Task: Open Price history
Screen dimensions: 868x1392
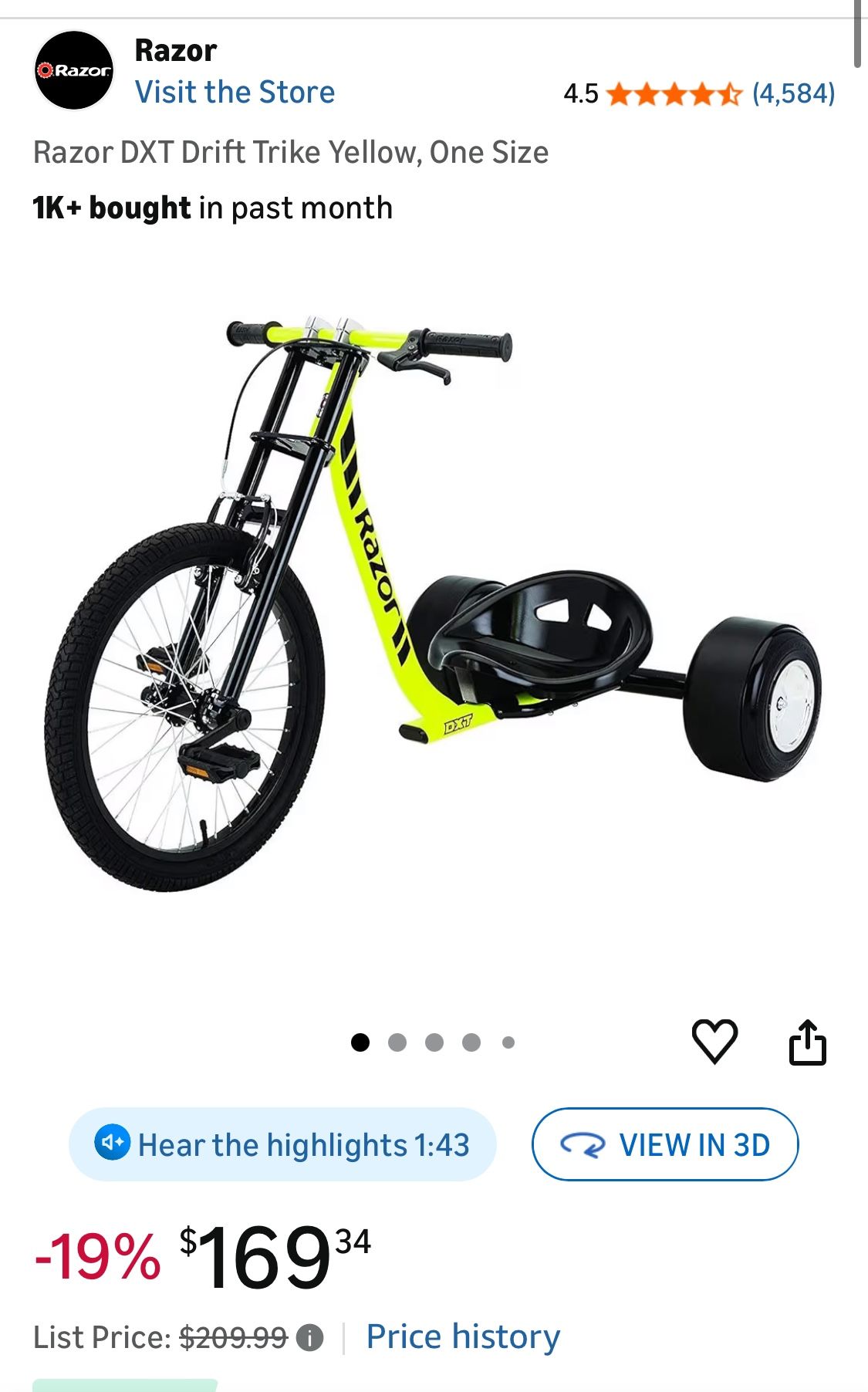Action: pyautogui.click(x=463, y=1336)
